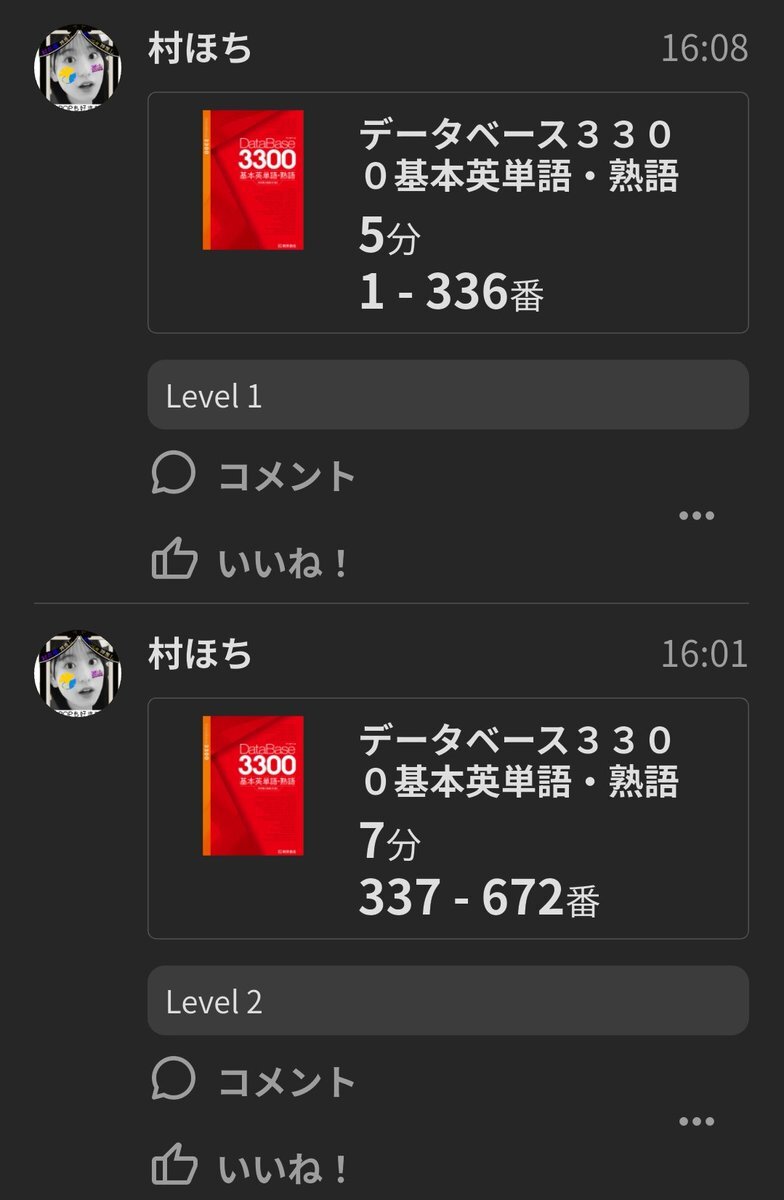
Task: Comment on the 16:01 post
Action: click(253, 1081)
